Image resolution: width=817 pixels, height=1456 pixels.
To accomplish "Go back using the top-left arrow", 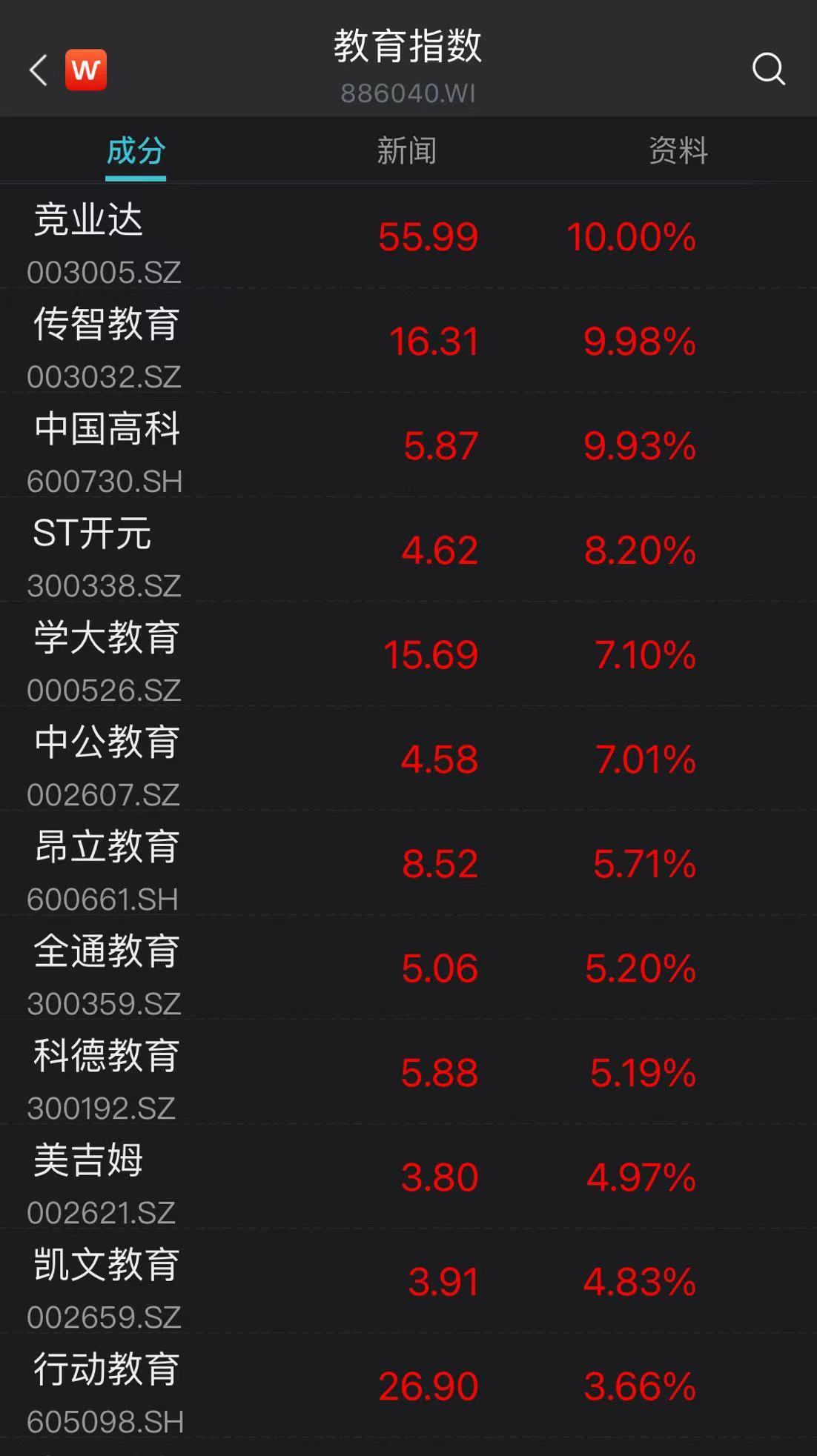I will [38, 70].
